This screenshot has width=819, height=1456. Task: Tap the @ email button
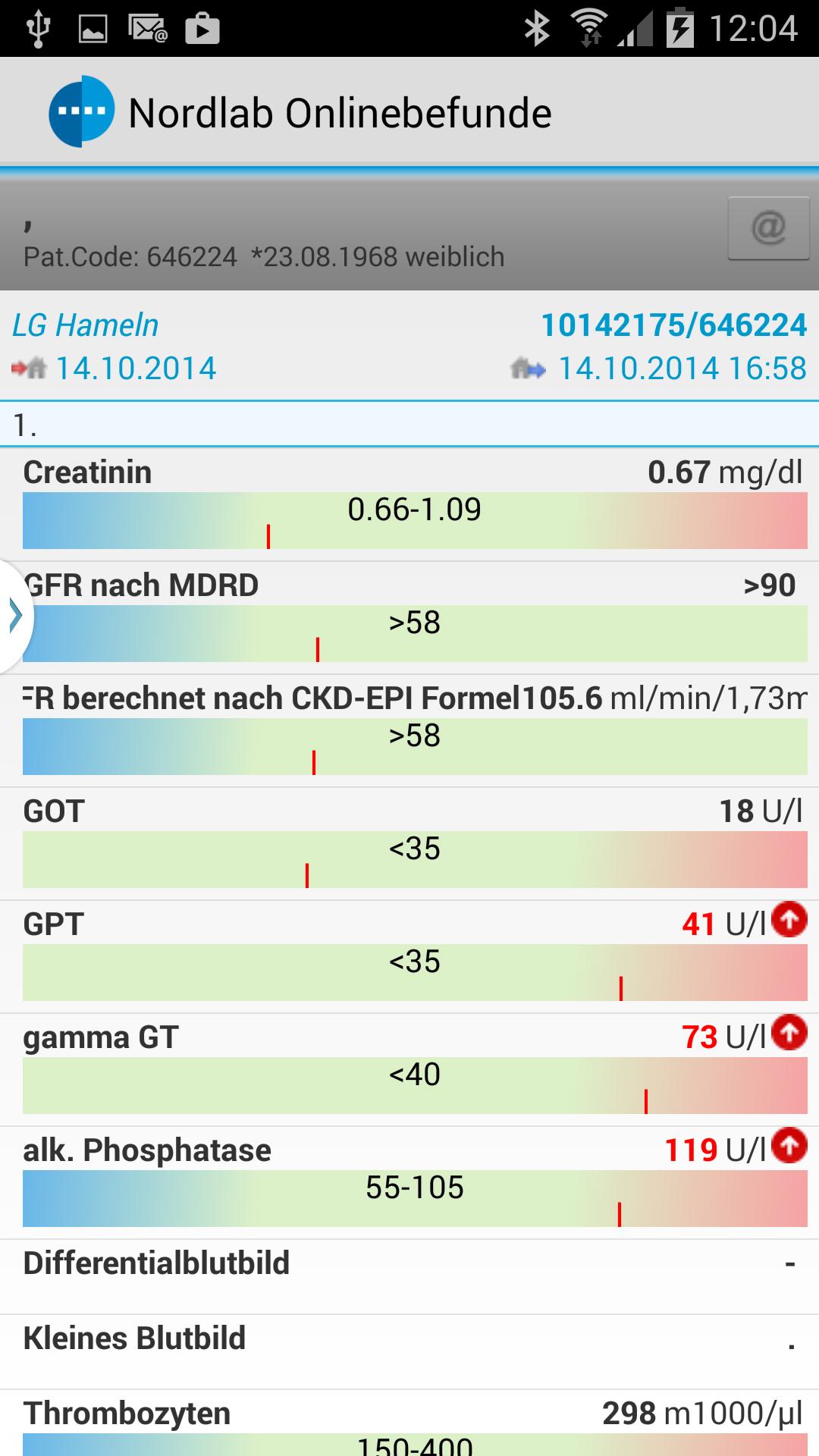(768, 227)
